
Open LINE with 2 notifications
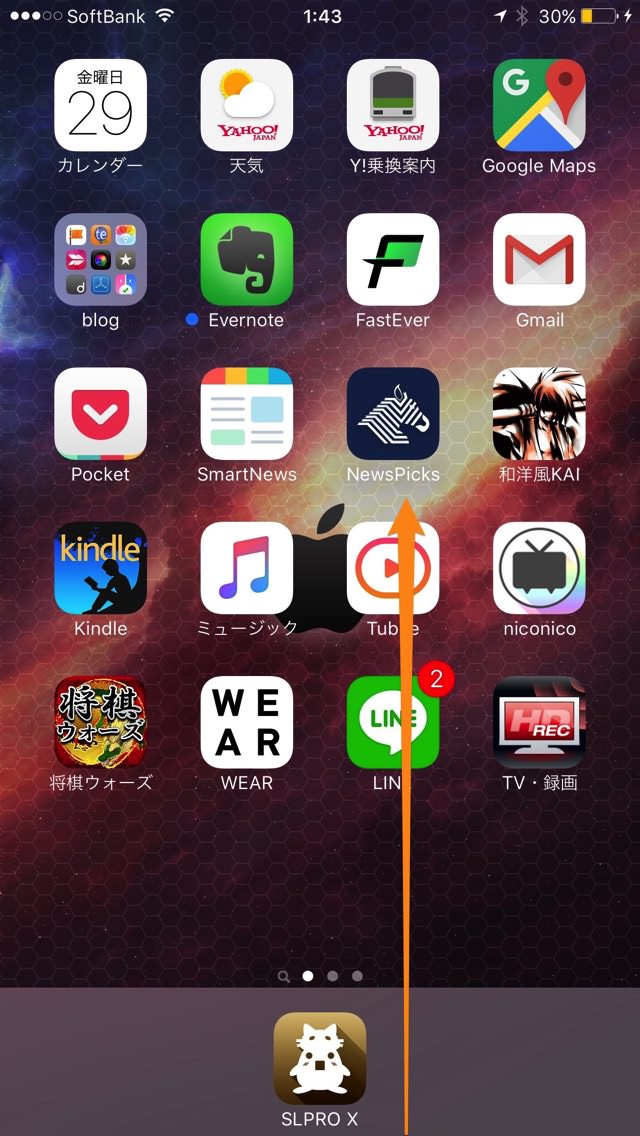point(393,722)
